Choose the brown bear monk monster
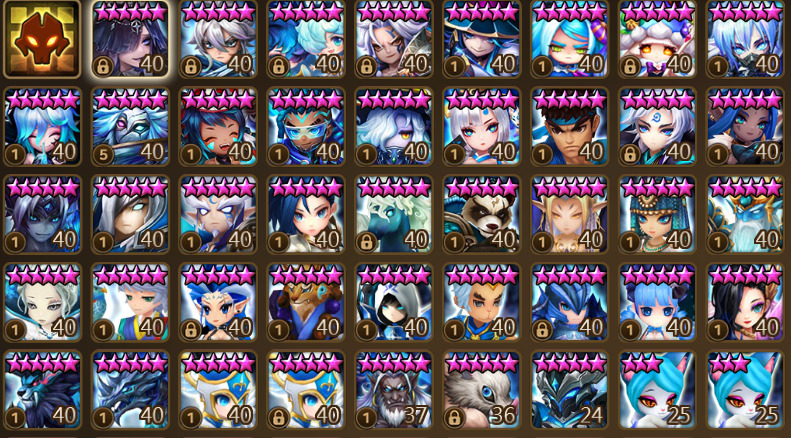Image resolution: width=791 pixels, height=438 pixels. coord(306,303)
